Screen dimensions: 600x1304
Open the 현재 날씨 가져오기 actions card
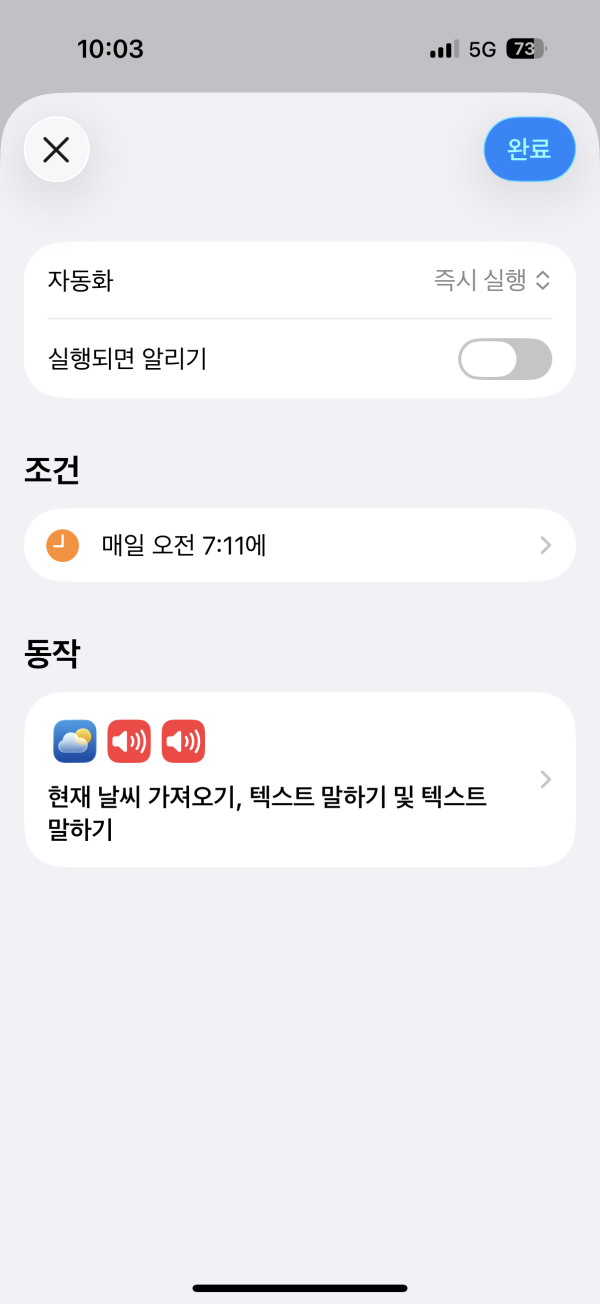coord(300,779)
